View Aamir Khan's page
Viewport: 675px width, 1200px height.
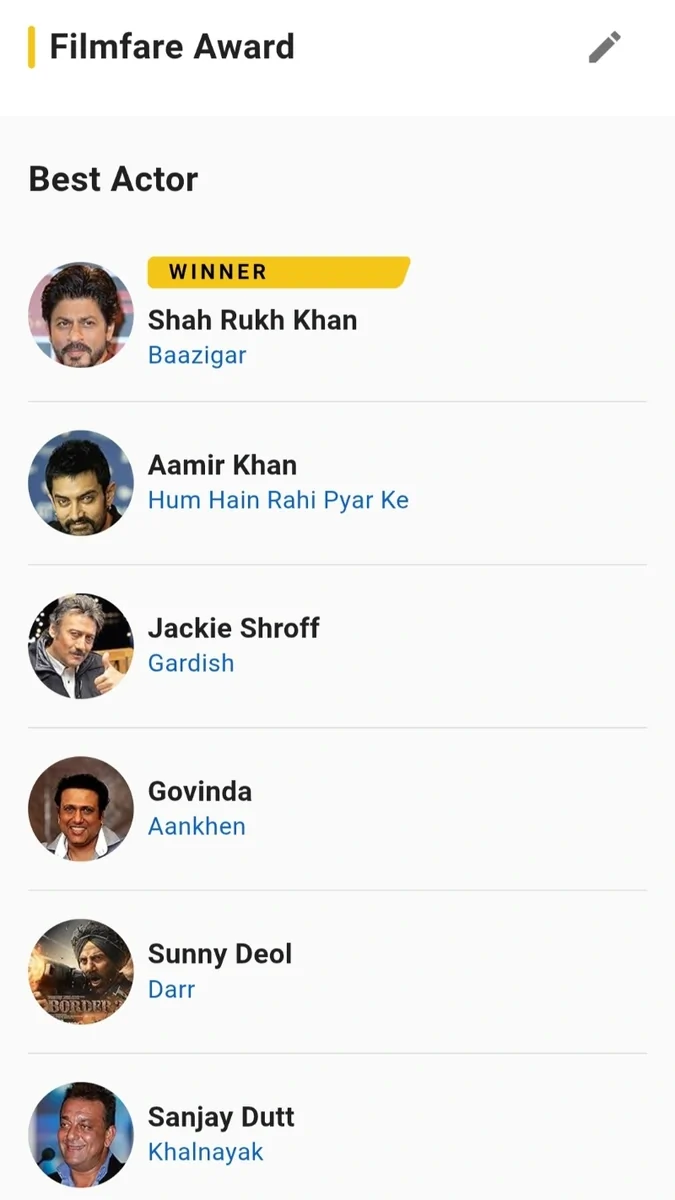point(222,465)
